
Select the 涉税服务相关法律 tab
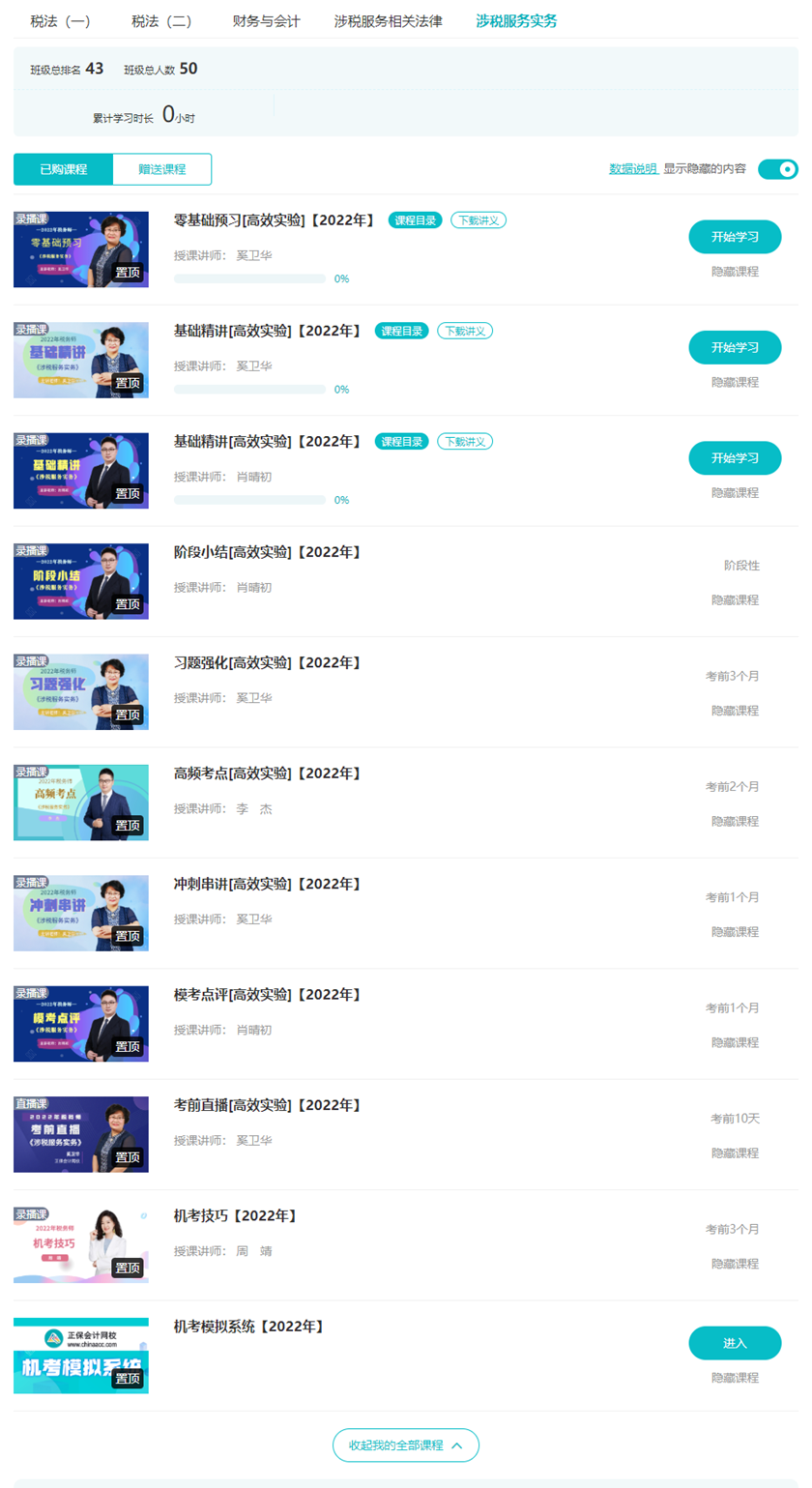[388, 20]
